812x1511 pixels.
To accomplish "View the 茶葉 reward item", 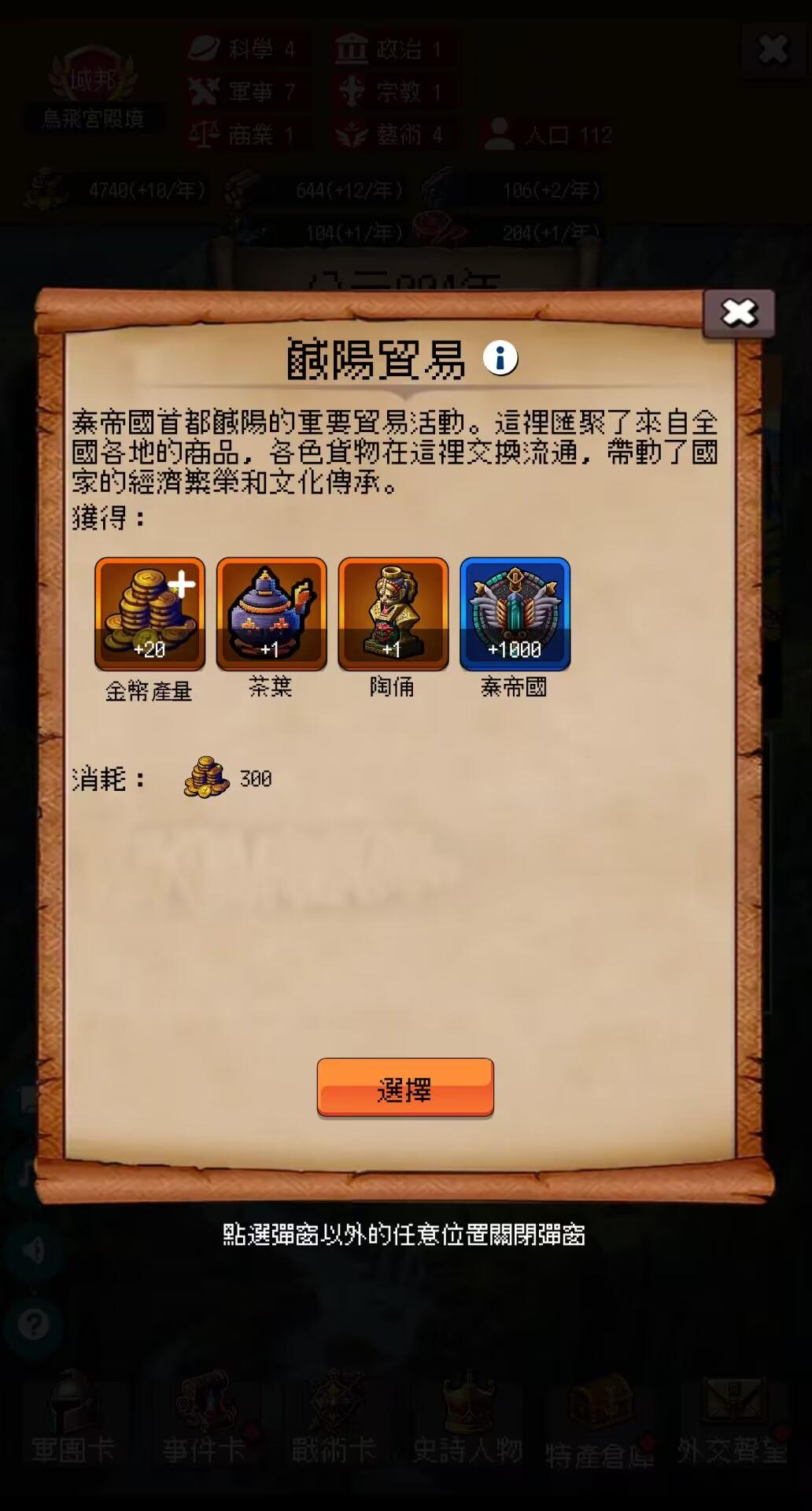I will (271, 614).
